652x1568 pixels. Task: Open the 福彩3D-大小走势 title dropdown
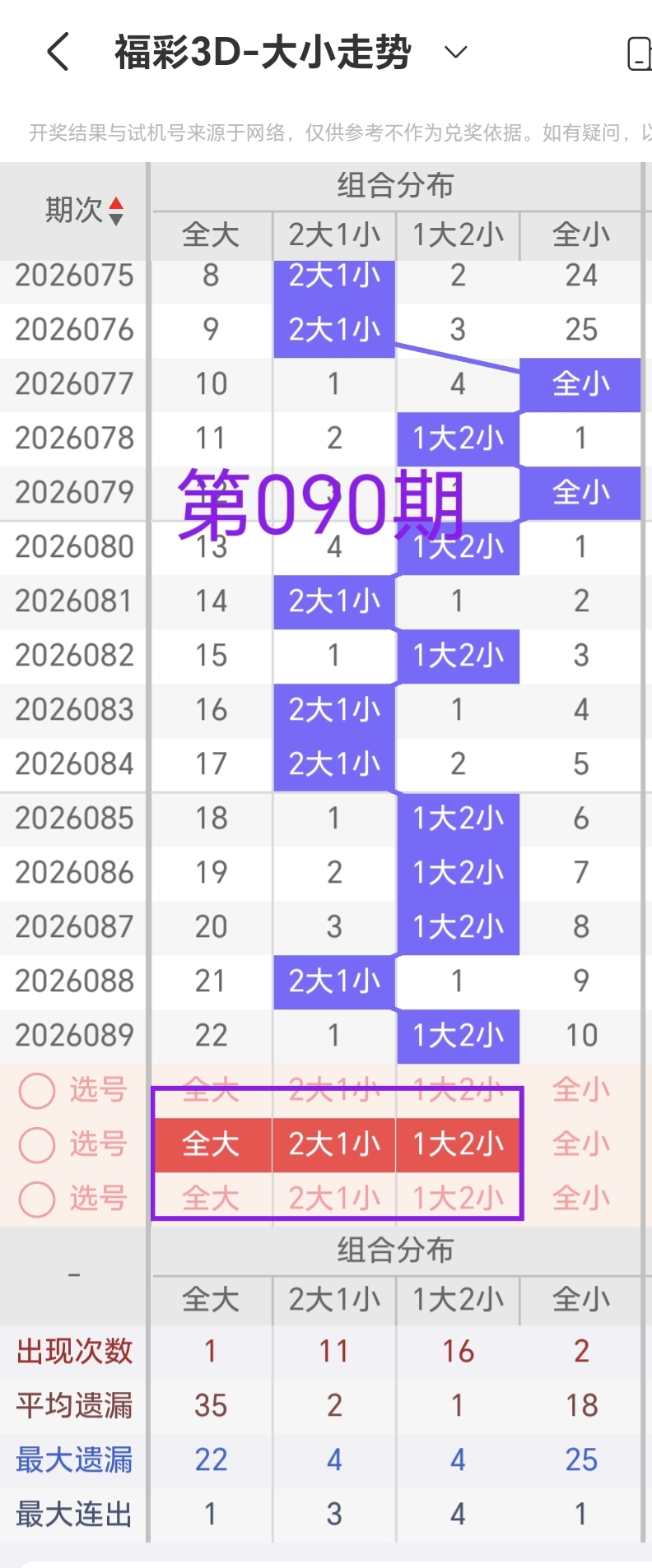(x=455, y=51)
